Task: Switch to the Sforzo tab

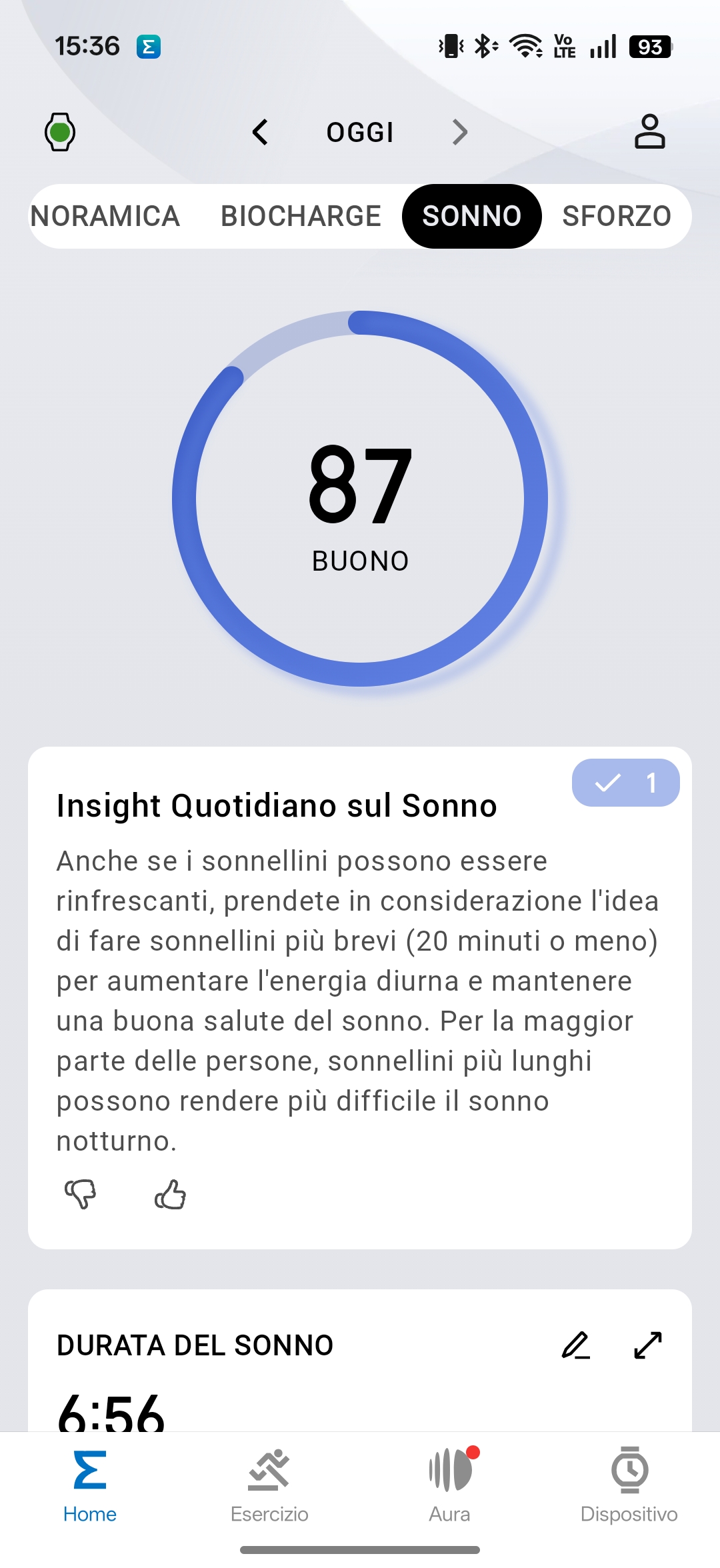Action: [x=616, y=217]
